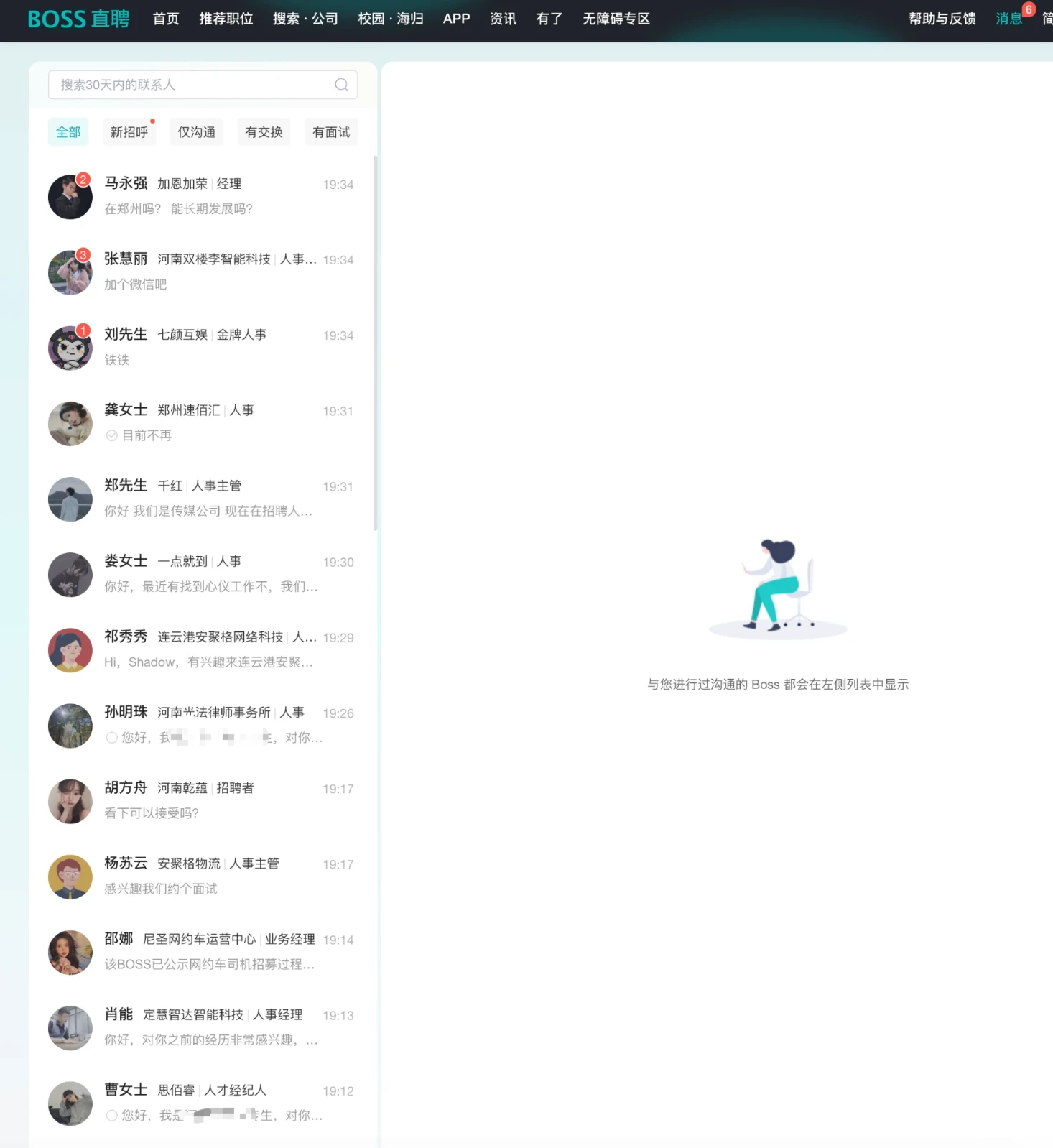Open the 帮助与反馈 page

click(x=942, y=19)
